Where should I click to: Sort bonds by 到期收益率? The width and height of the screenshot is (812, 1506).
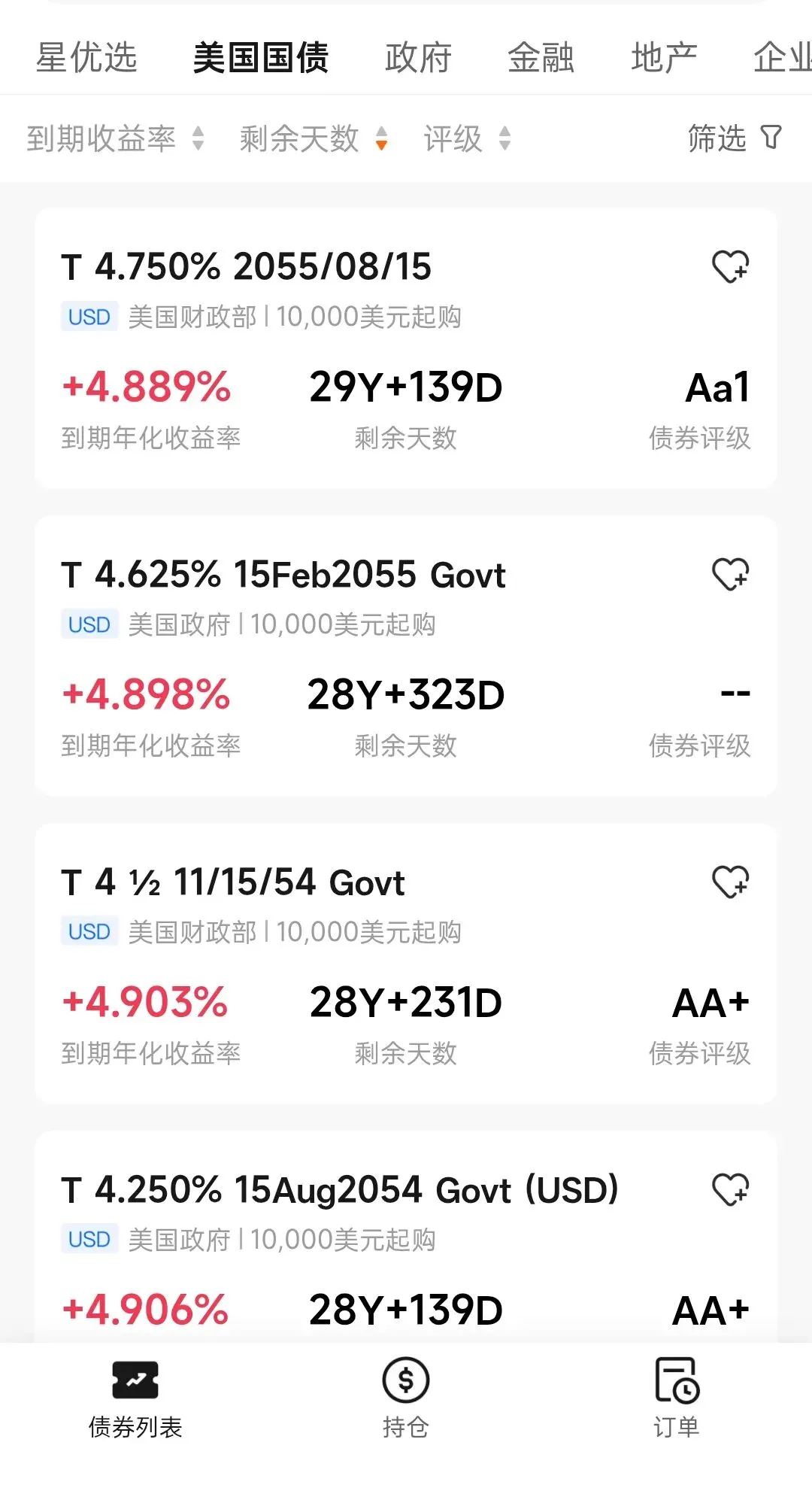tap(115, 138)
